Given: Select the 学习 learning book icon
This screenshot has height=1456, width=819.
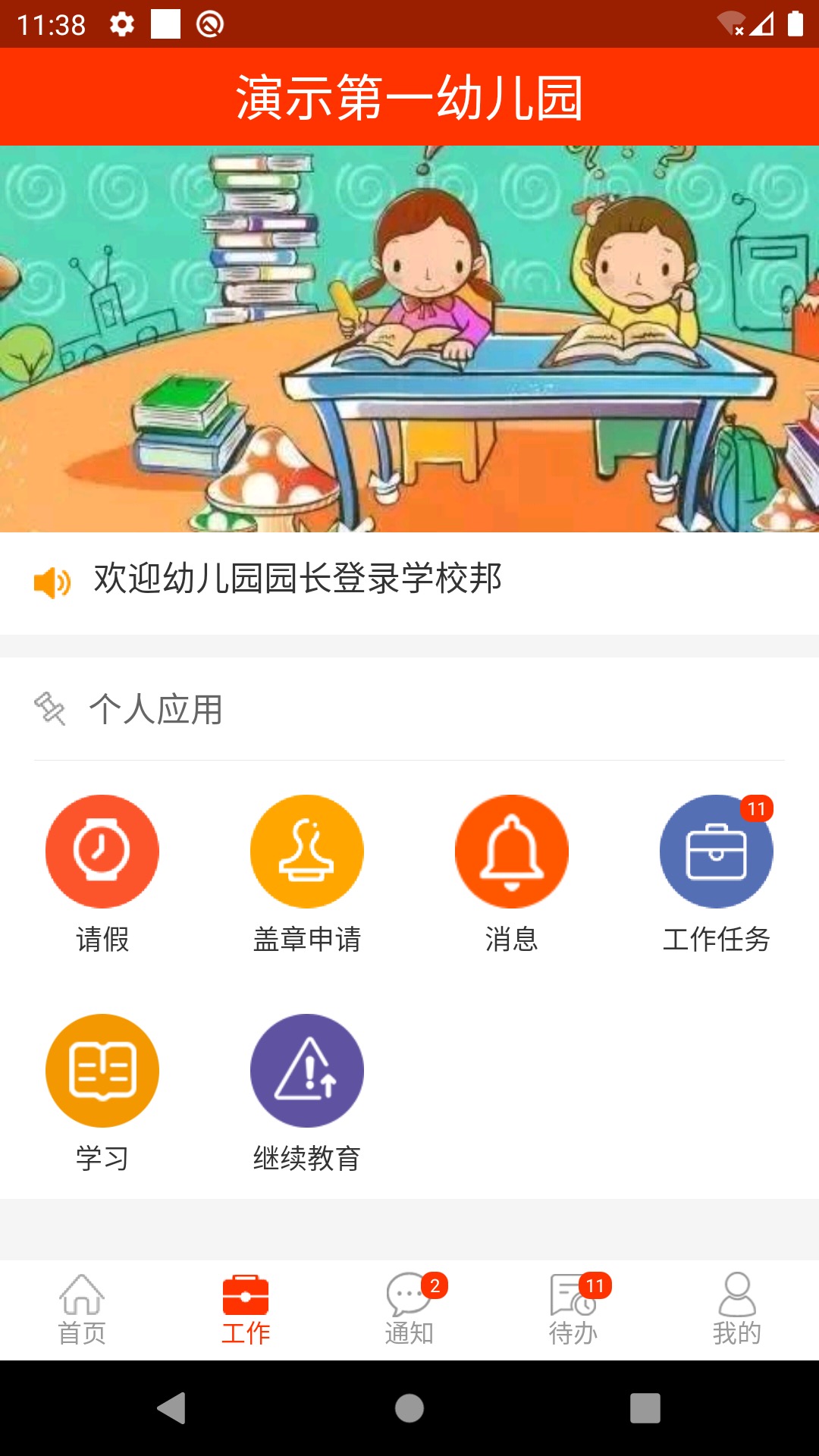Looking at the screenshot, I should click(102, 1071).
